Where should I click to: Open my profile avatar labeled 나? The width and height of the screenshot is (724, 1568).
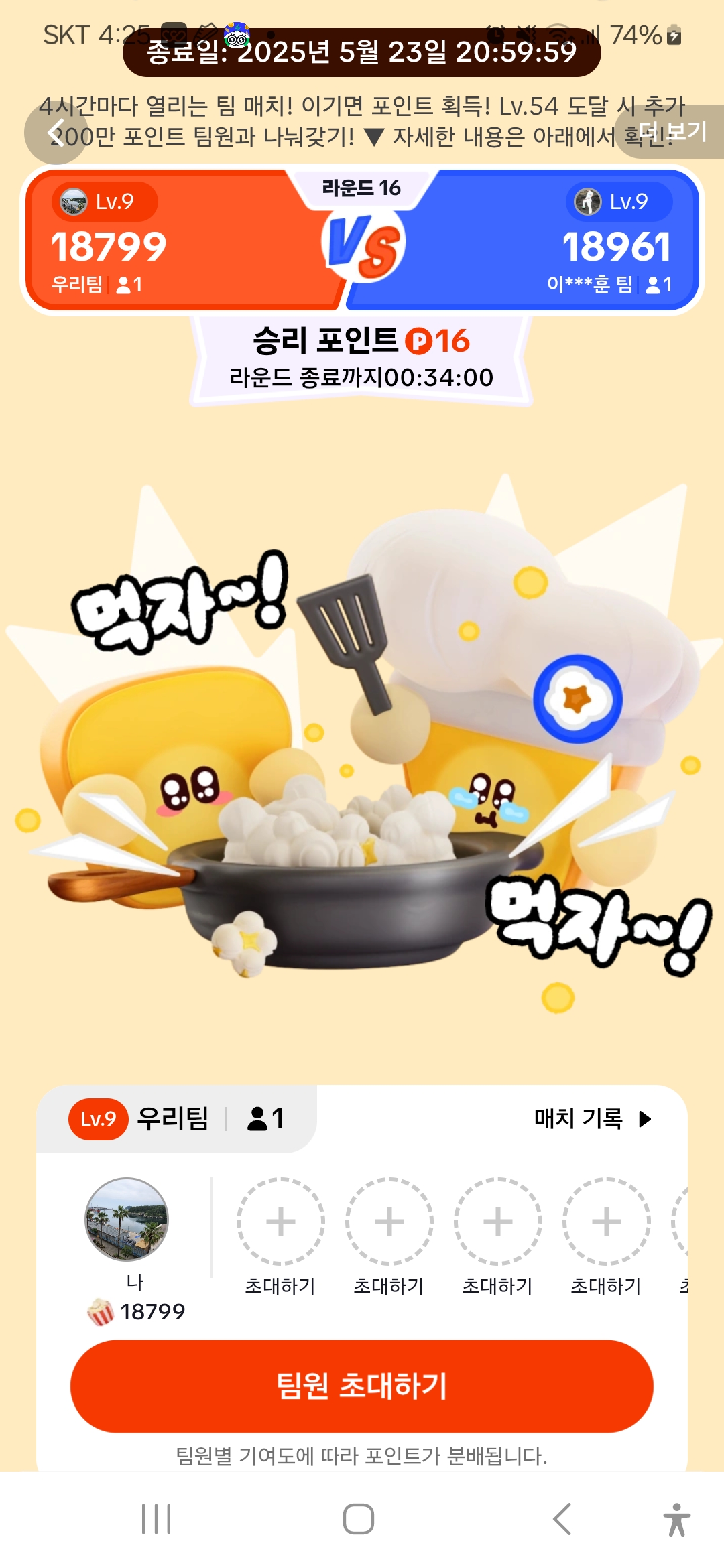pos(127,1219)
